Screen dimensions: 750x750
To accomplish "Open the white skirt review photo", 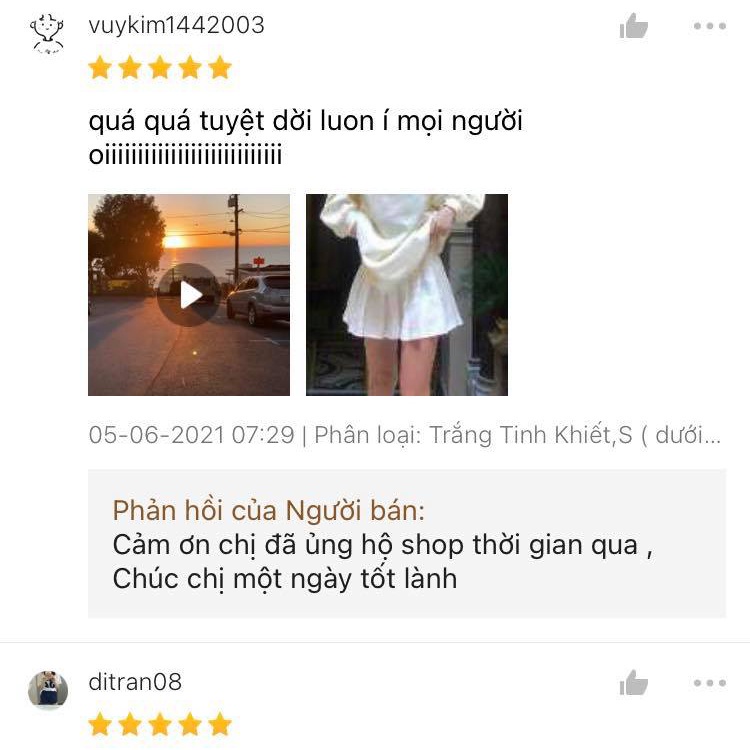I will click(x=407, y=295).
